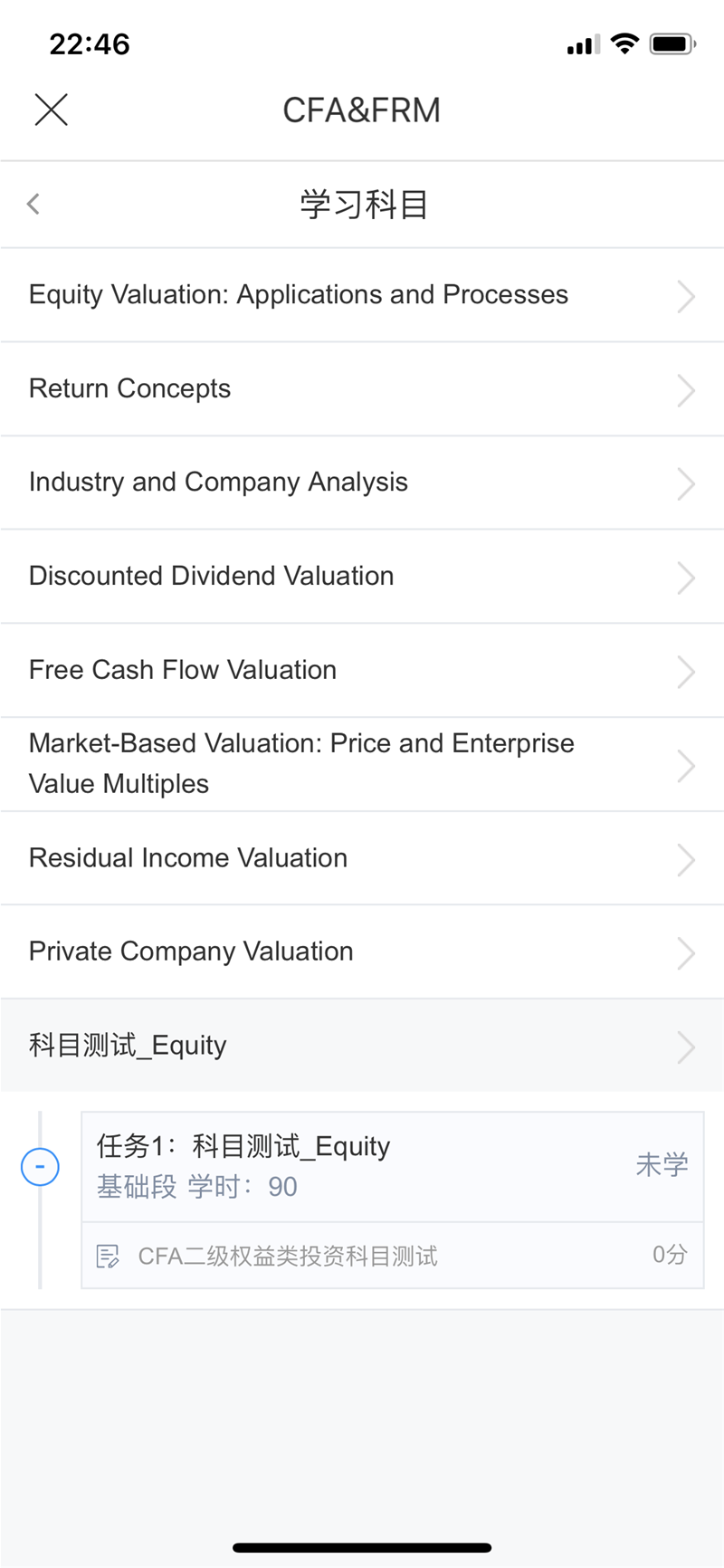Select Industry and Company Analysis
Screen dimensions: 724x1568
point(362,483)
